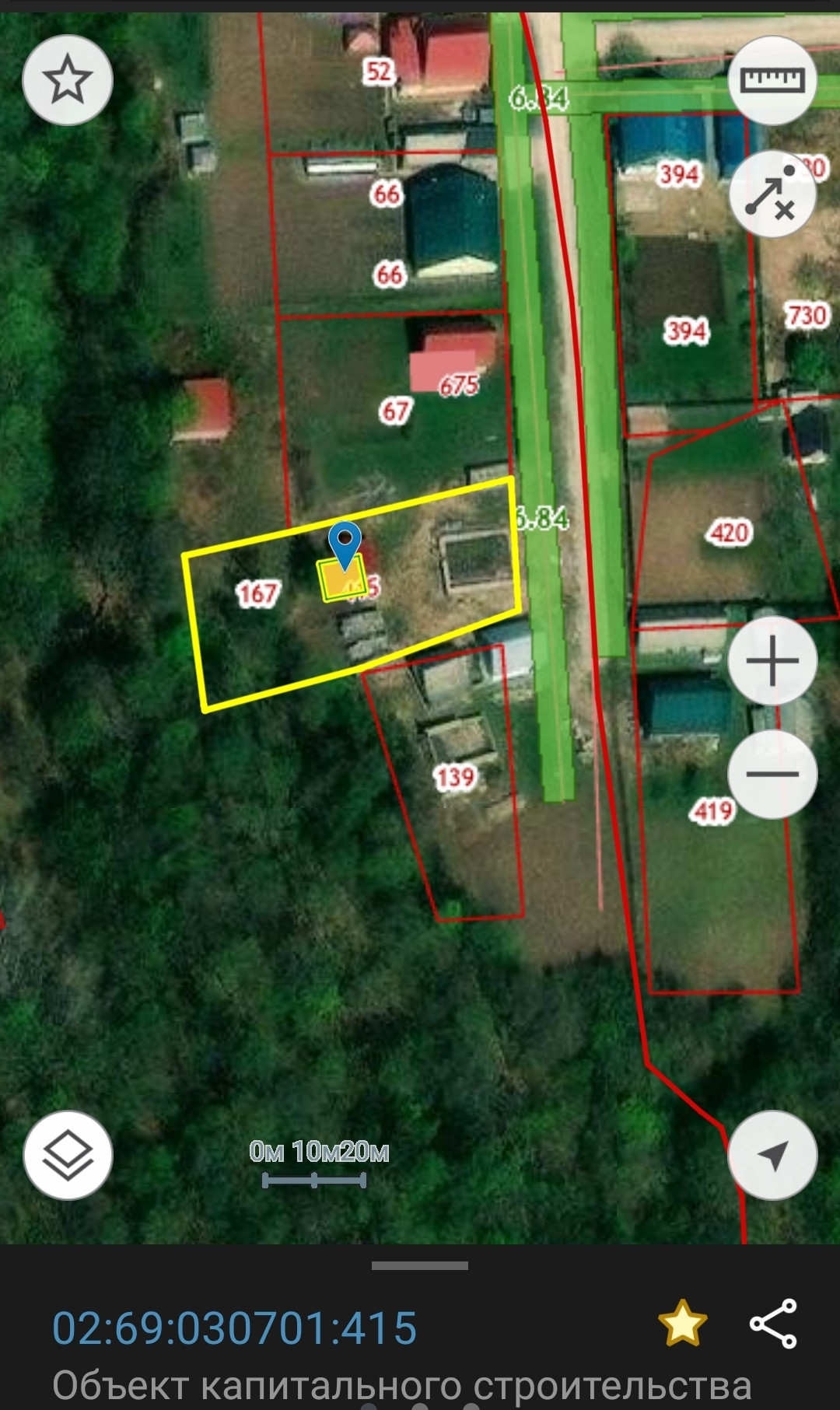Center the map on my location
The image size is (840, 1410).
tap(772, 1155)
